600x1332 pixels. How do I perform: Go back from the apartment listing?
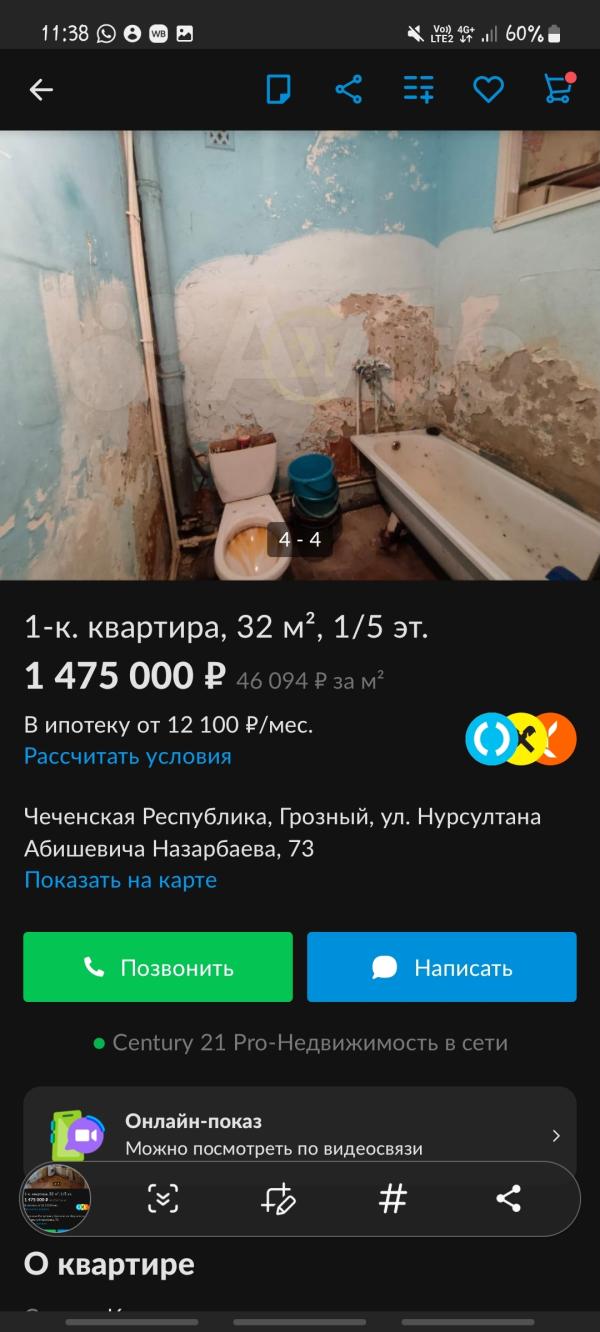pos(41,90)
